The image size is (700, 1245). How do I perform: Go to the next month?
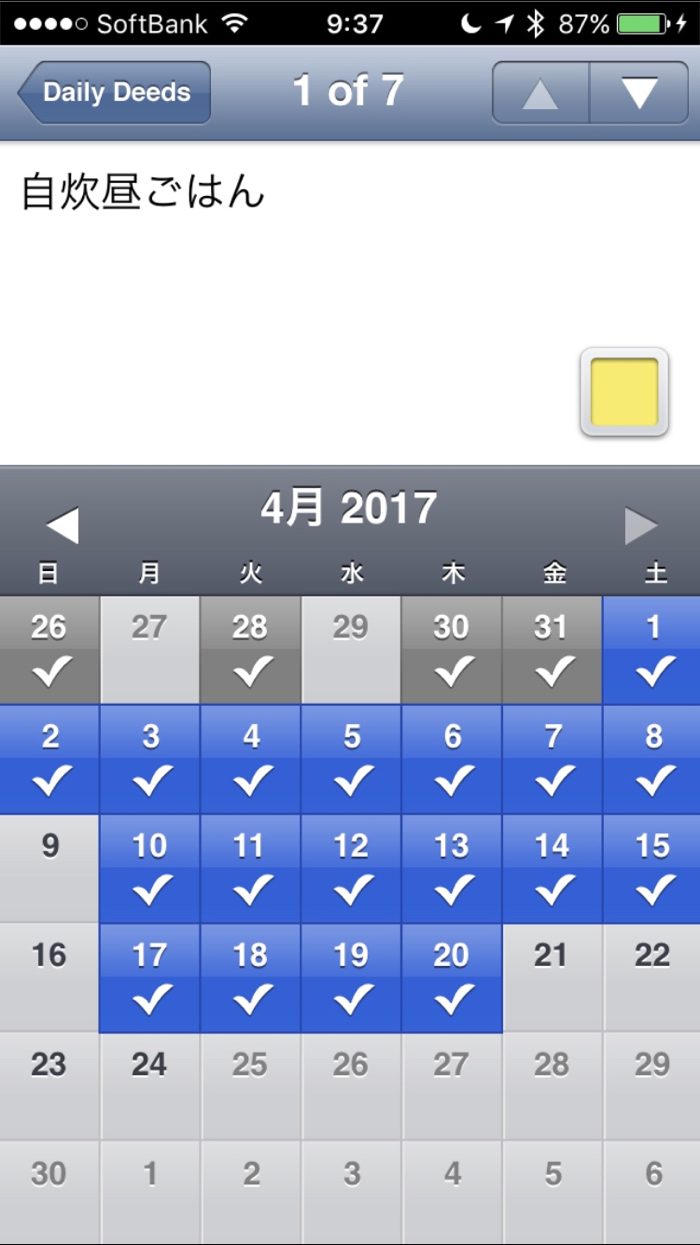tap(640, 525)
